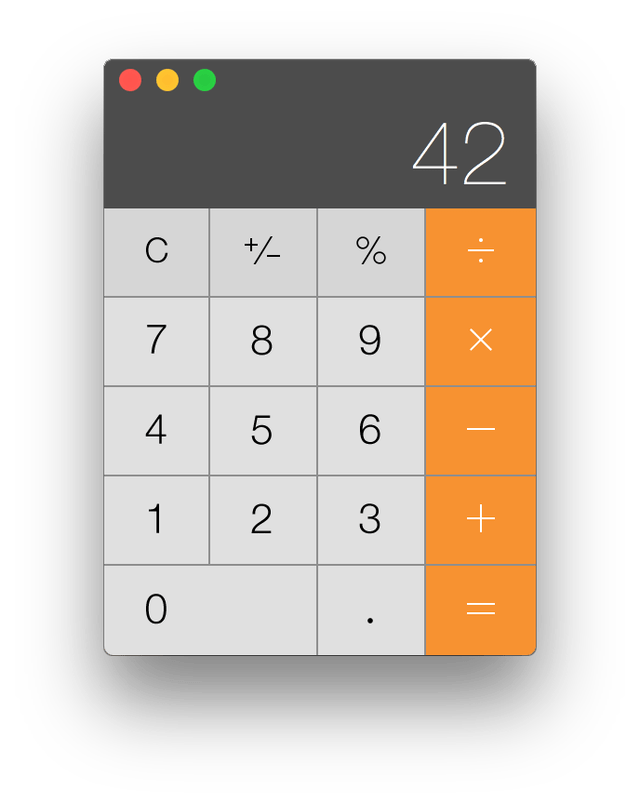Enter the digit 8
640x804 pixels.
[262, 341]
